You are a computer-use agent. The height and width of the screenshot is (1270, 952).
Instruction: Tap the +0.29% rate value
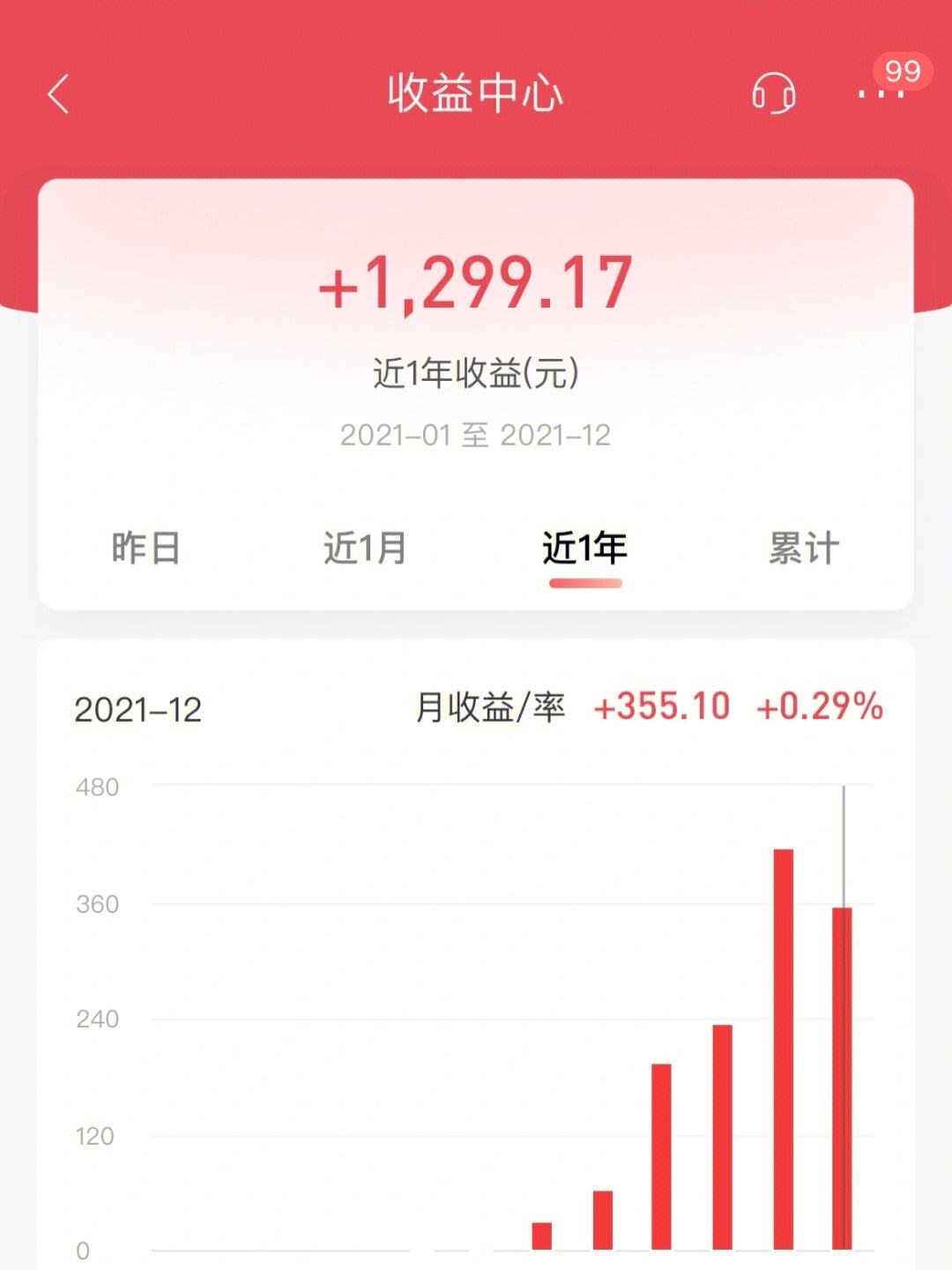coord(822,706)
